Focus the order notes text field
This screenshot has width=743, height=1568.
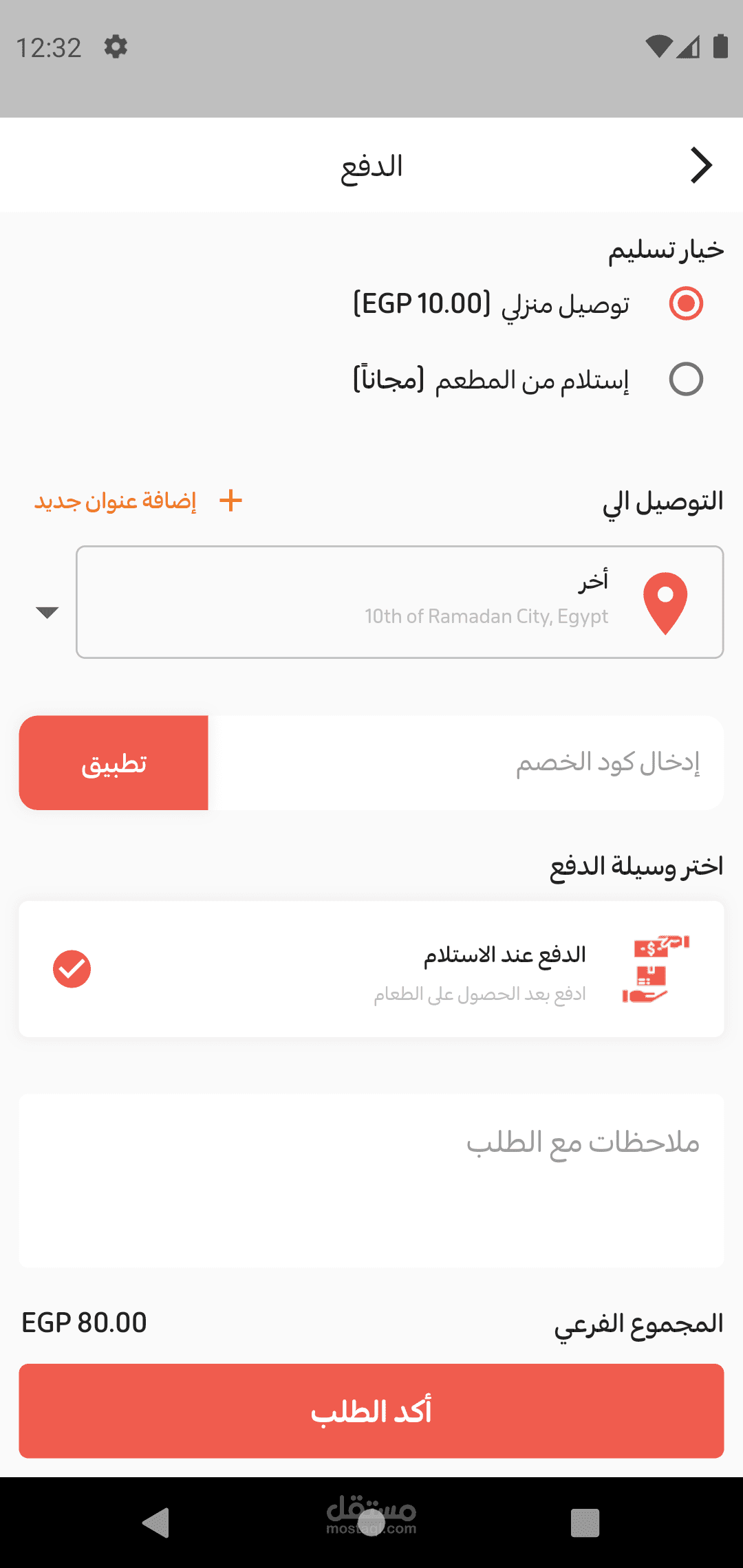pyautogui.click(x=371, y=1180)
